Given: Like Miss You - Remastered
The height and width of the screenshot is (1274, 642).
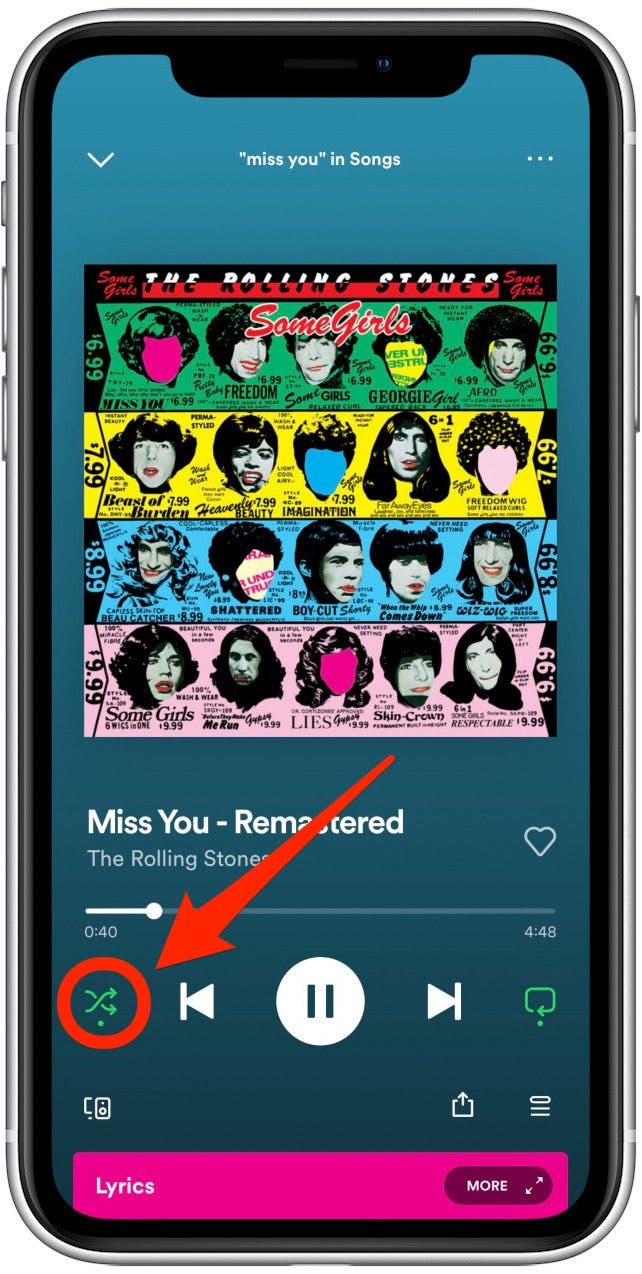Looking at the screenshot, I should coord(540,841).
